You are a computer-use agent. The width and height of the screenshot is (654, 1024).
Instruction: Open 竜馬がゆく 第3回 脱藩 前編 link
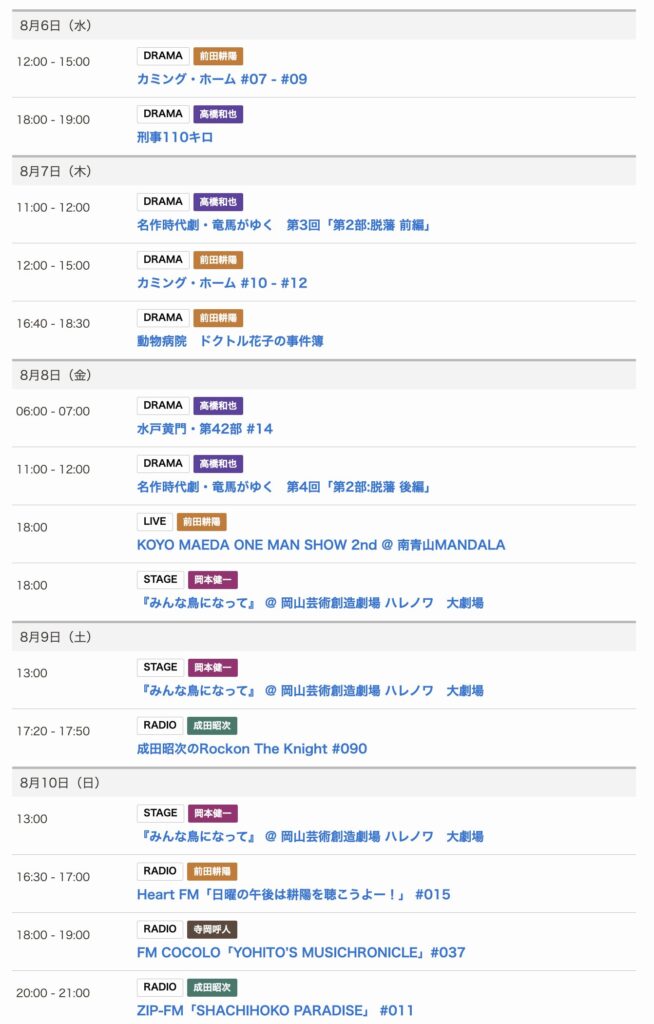283,225
